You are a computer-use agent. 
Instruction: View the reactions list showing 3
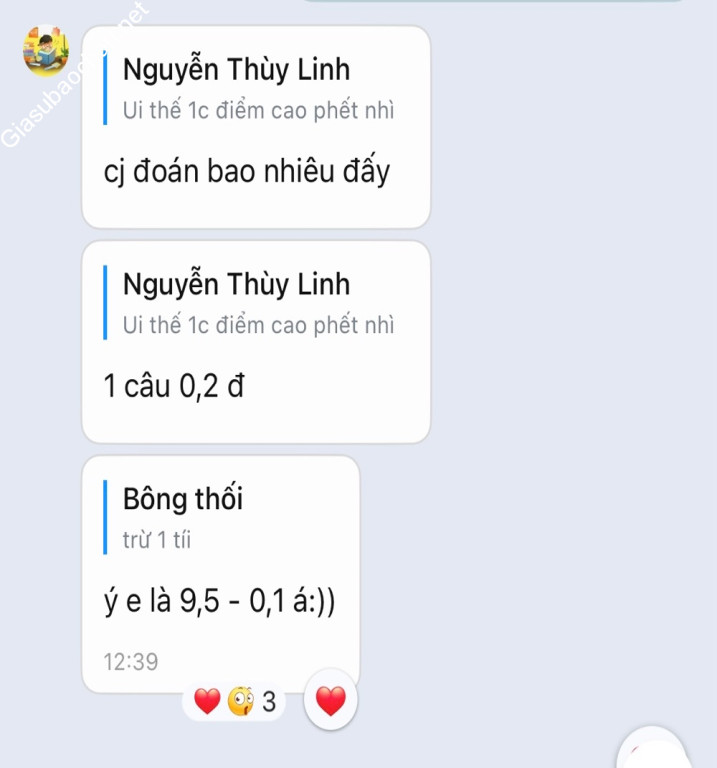pyautogui.click(x=234, y=702)
